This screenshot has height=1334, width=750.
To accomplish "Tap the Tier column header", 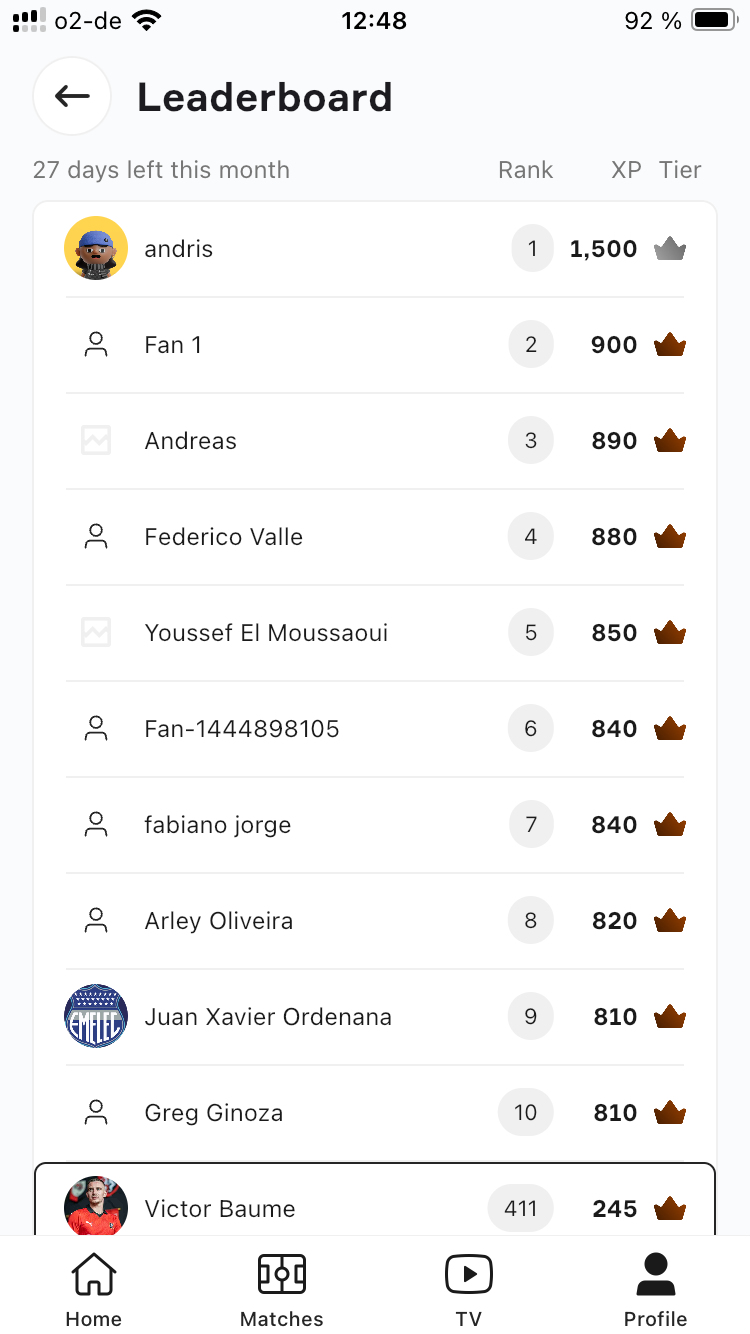I will point(680,170).
